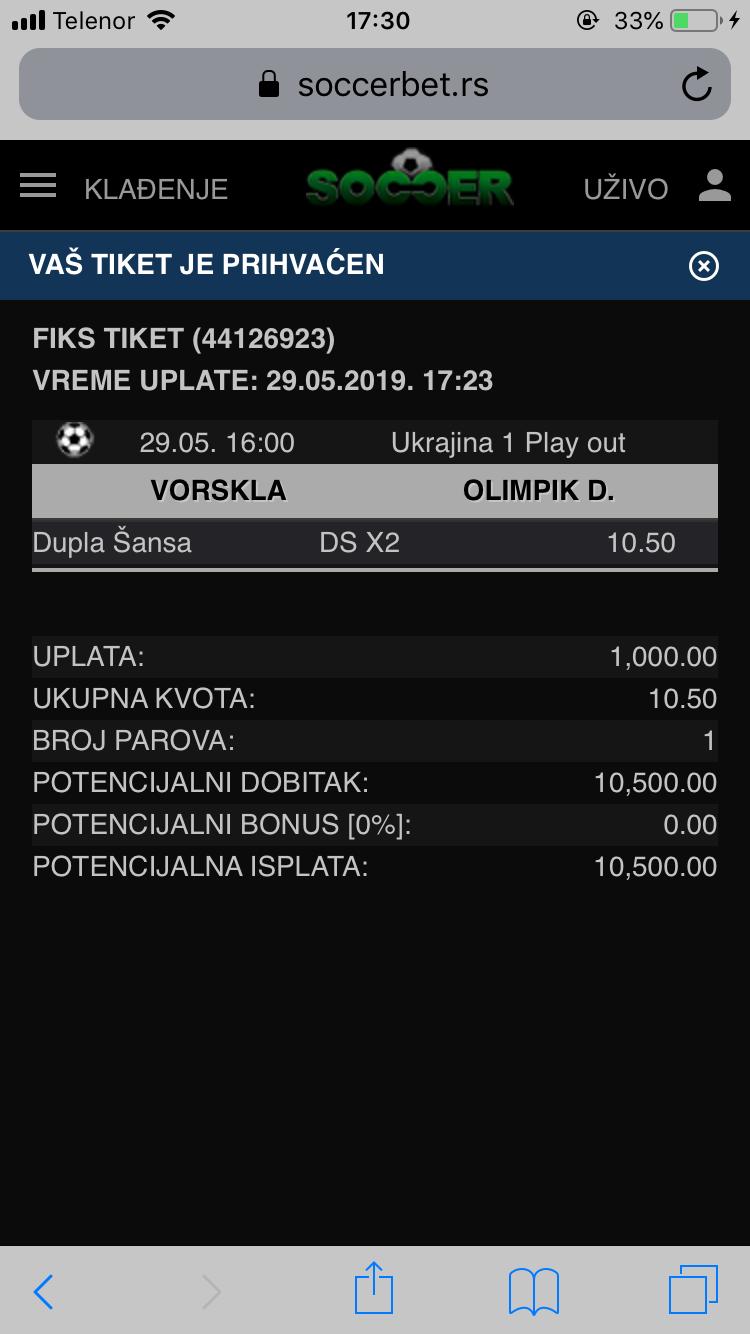Image resolution: width=750 pixels, height=1334 pixels.
Task: Go to the Klađenje section
Action: point(156,189)
